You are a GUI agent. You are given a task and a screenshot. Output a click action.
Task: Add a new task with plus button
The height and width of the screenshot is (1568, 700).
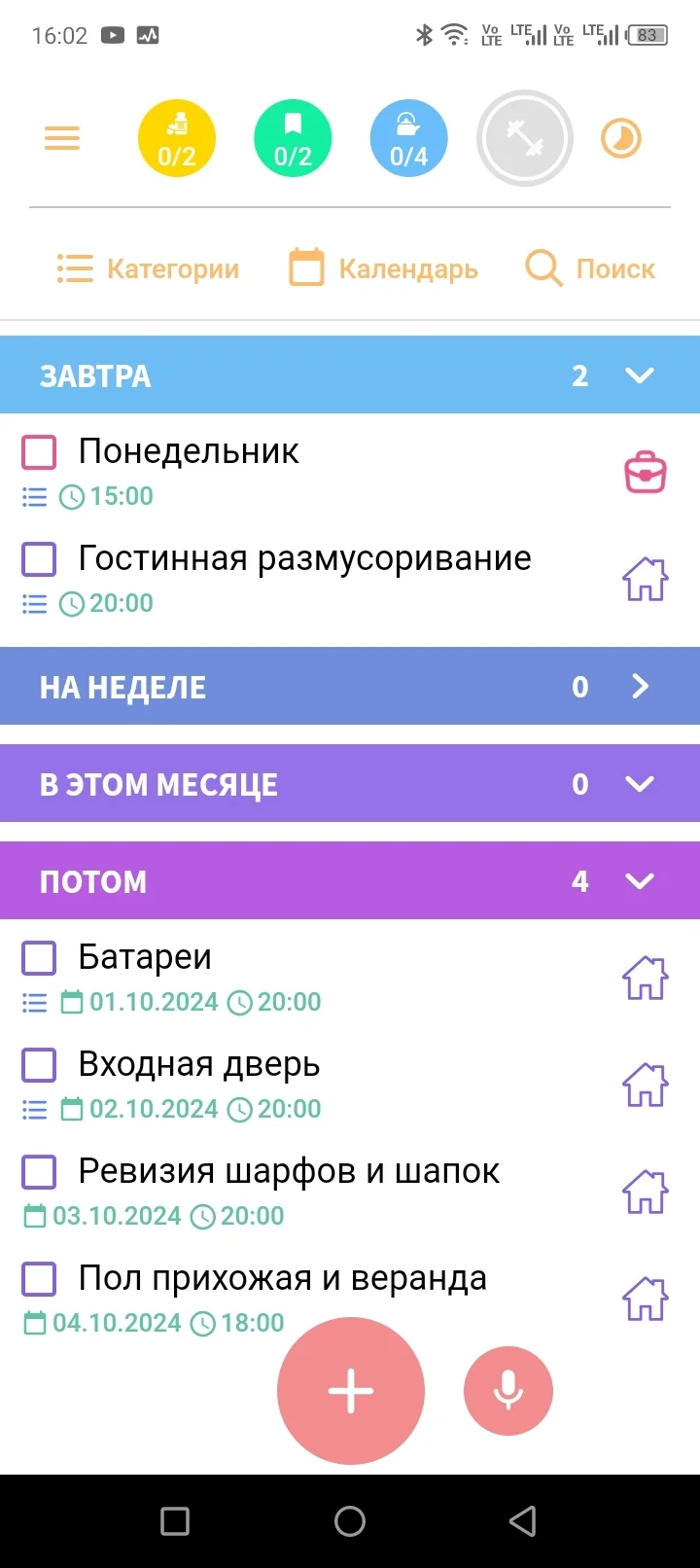(x=351, y=1391)
